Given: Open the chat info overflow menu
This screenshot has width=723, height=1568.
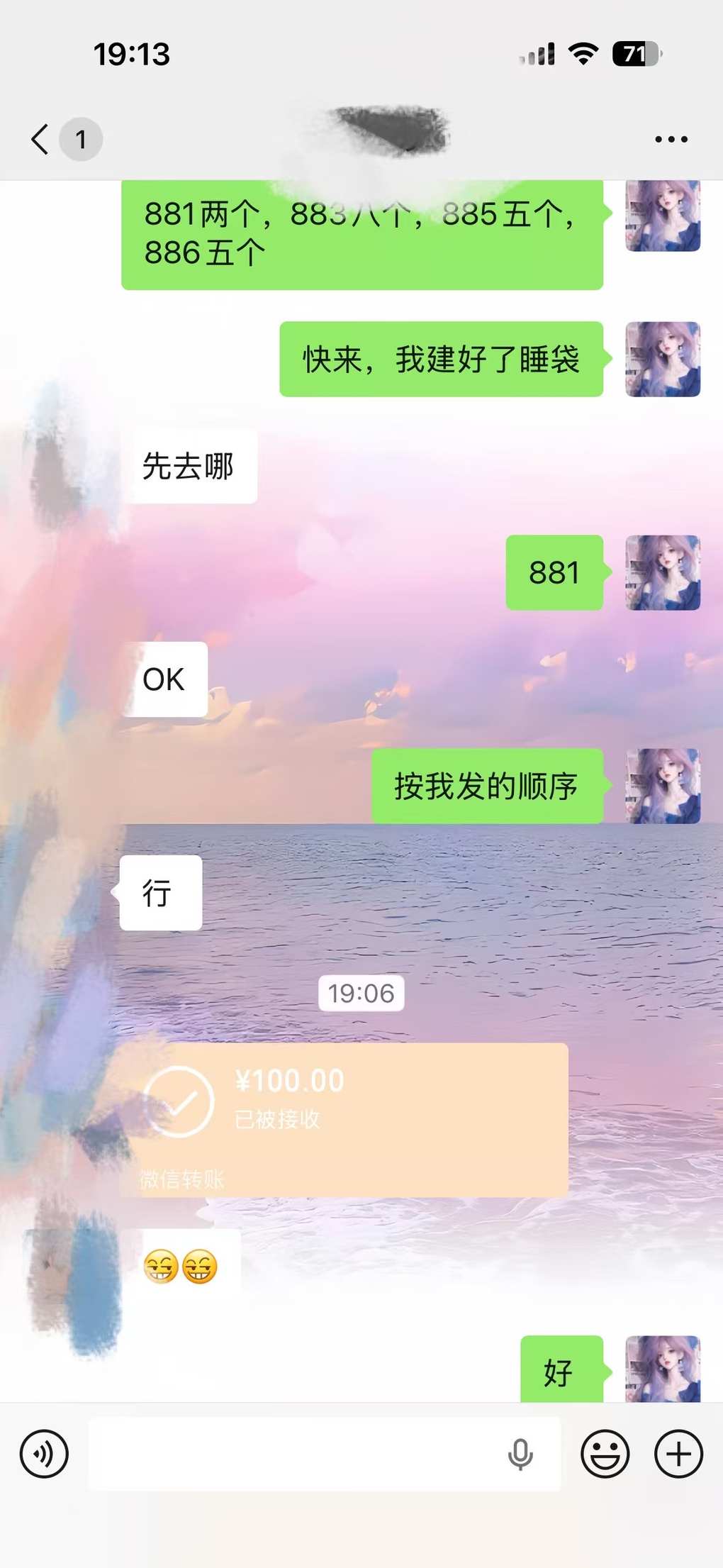Looking at the screenshot, I should pos(671,140).
